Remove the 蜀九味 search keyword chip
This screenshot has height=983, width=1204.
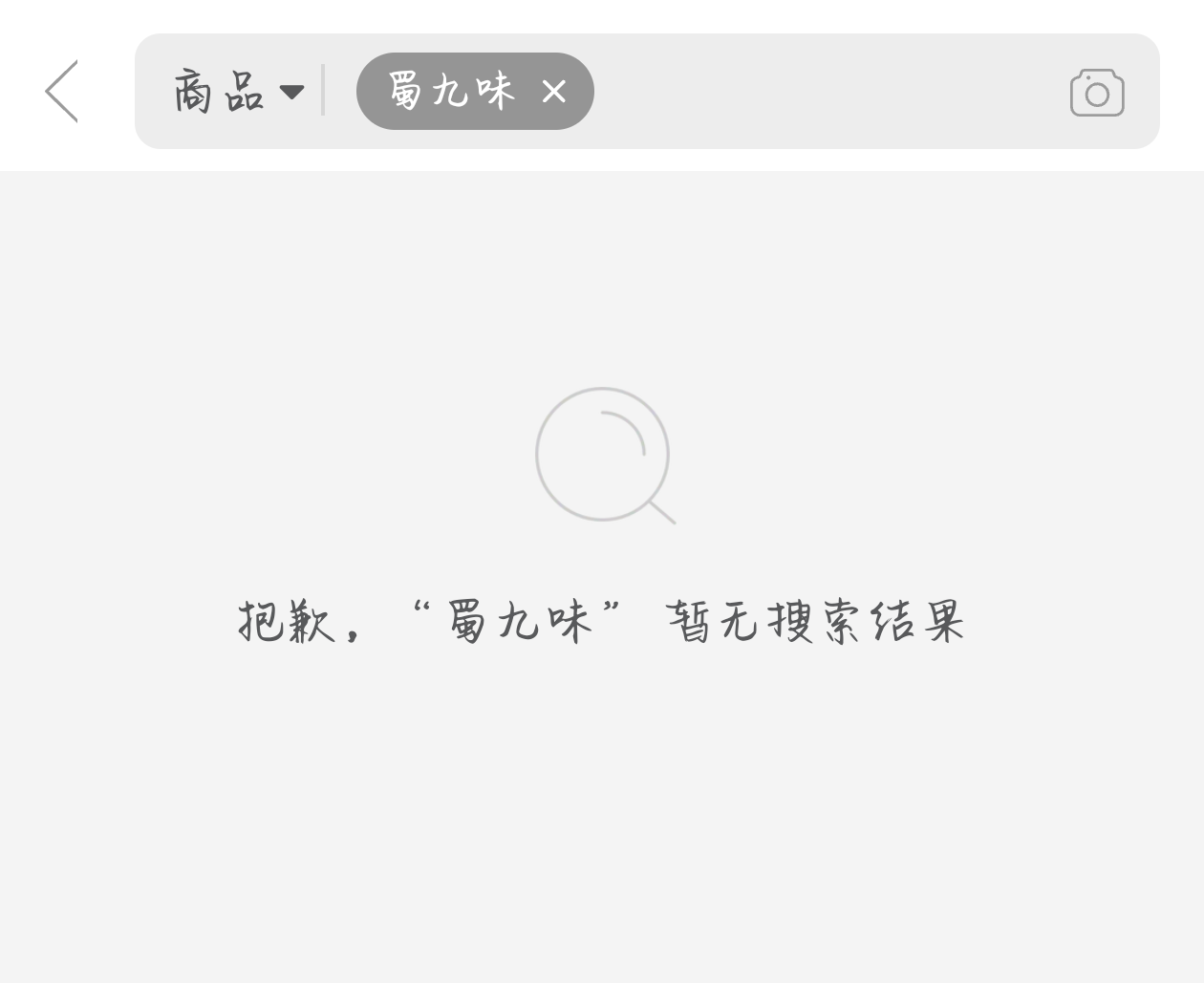554,92
